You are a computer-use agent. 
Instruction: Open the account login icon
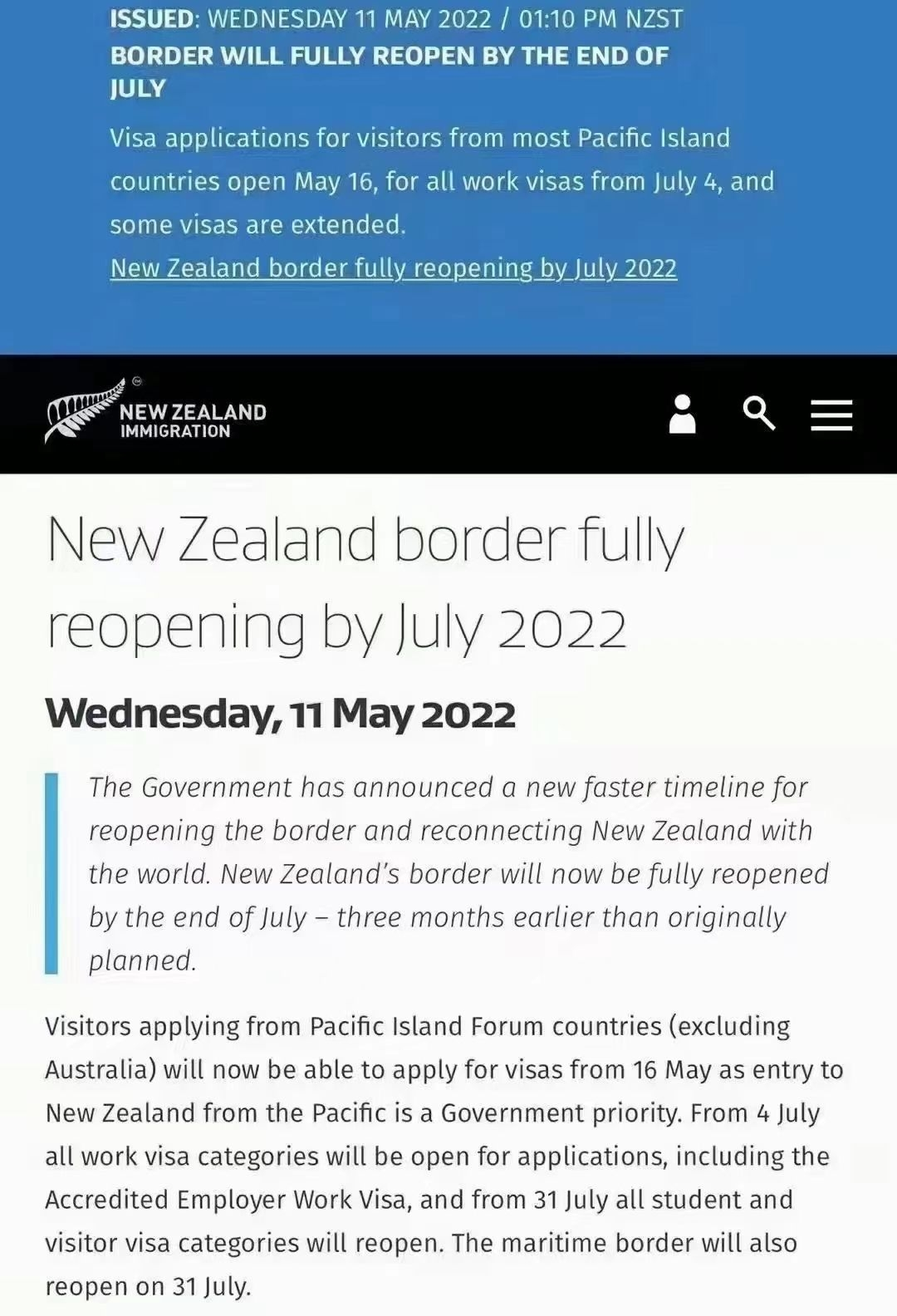pos(682,414)
